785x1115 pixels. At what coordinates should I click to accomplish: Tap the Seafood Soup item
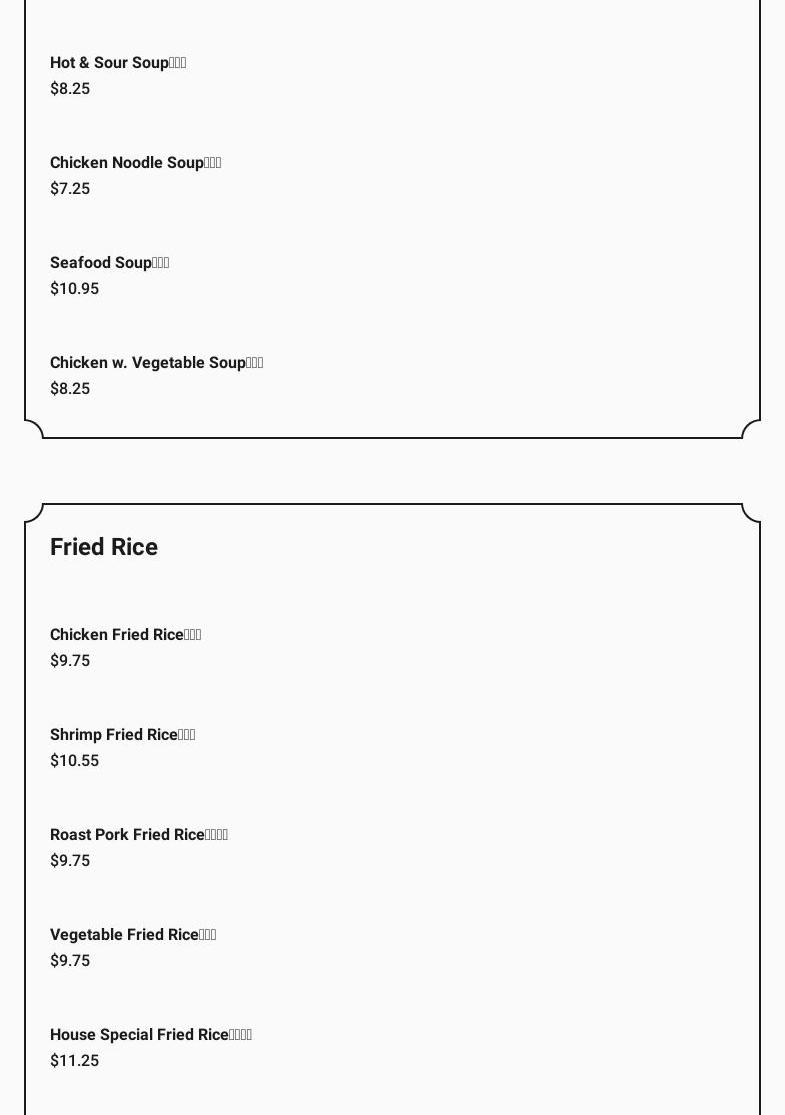pos(109,263)
